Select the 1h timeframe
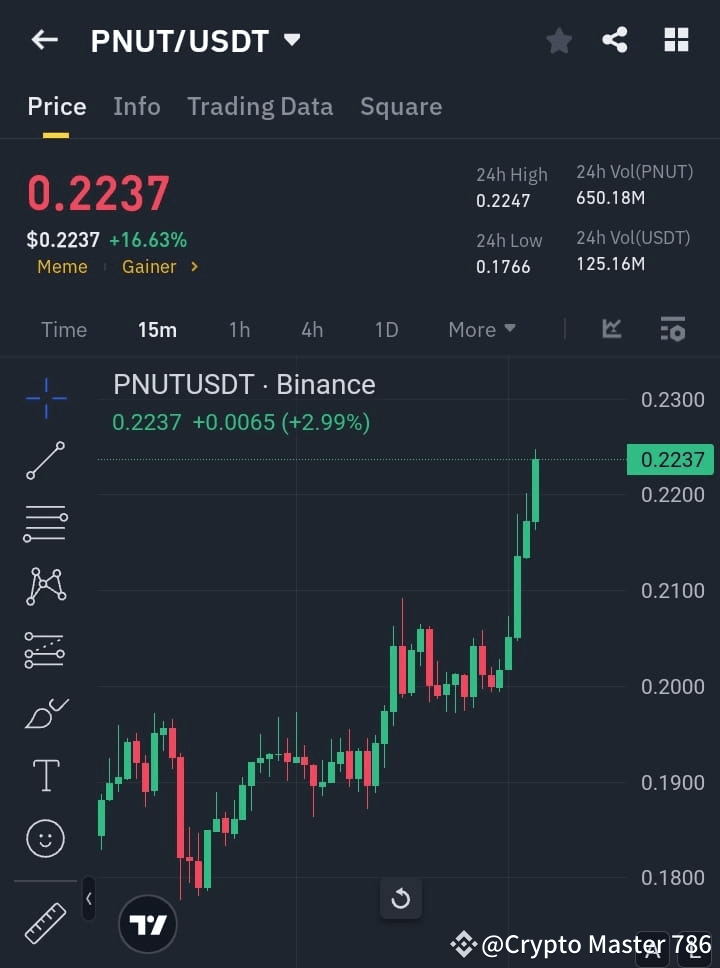 239,329
